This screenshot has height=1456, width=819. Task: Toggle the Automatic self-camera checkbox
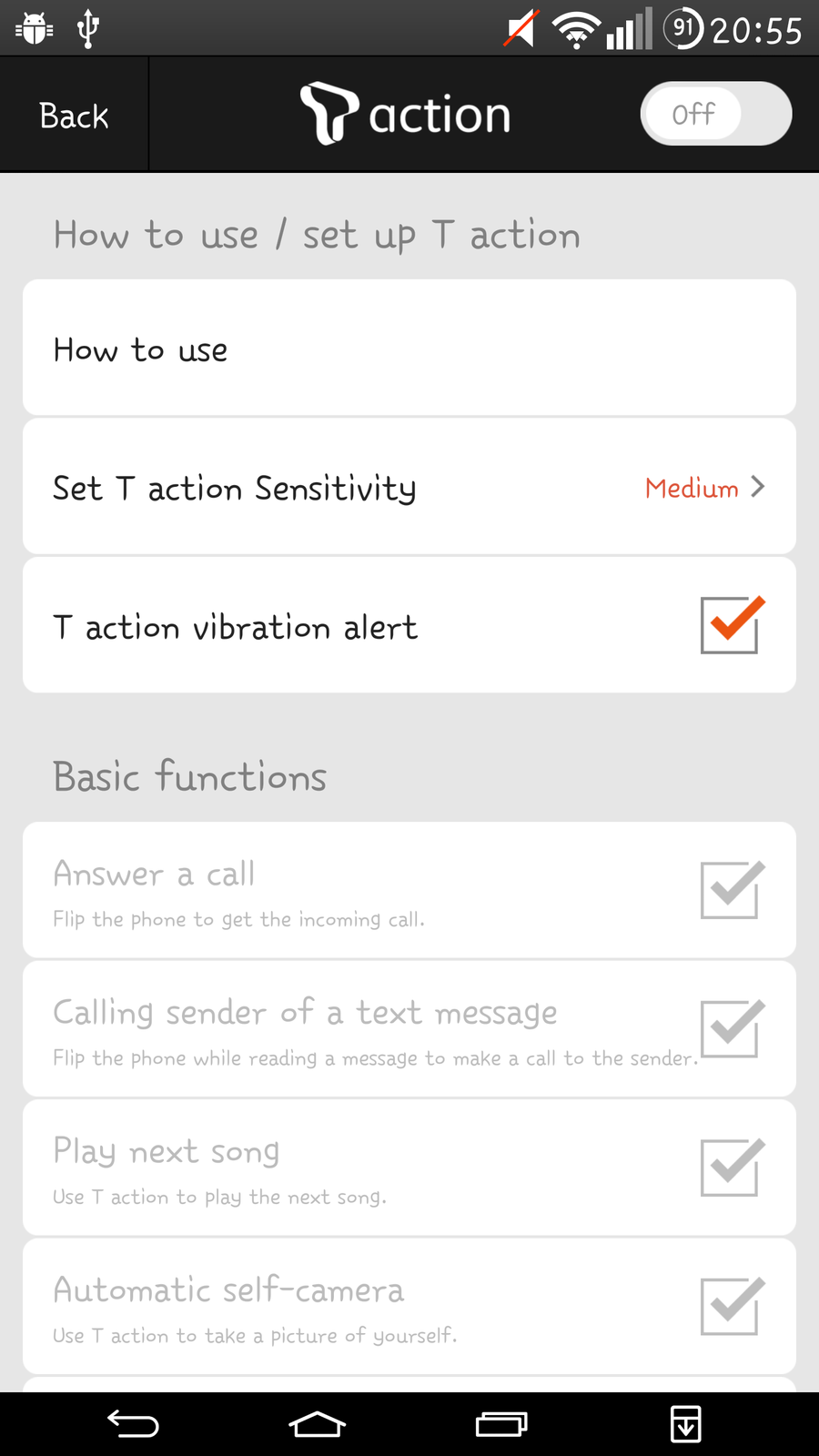point(730,1306)
